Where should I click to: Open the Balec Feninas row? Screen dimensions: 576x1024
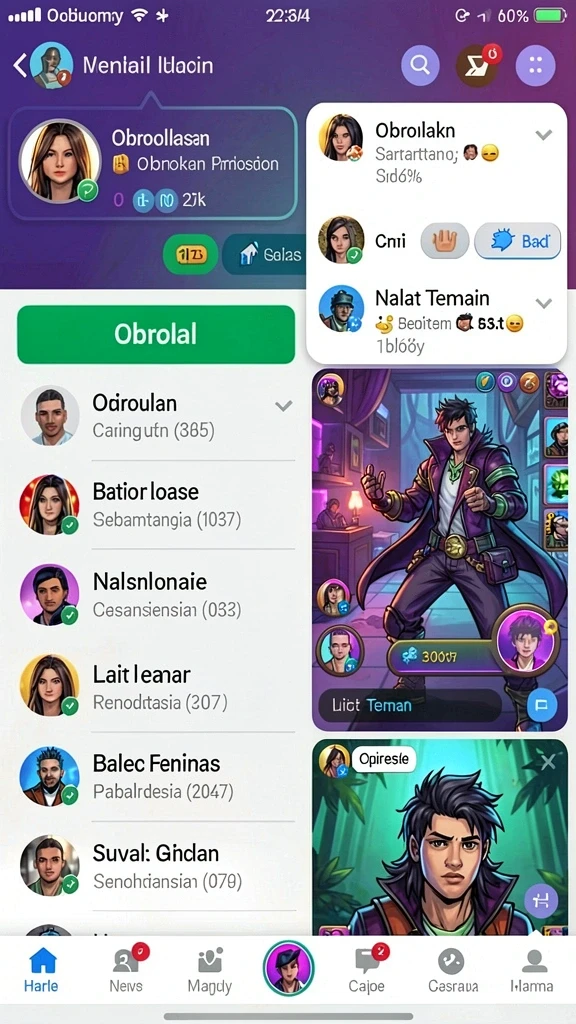tap(157, 776)
